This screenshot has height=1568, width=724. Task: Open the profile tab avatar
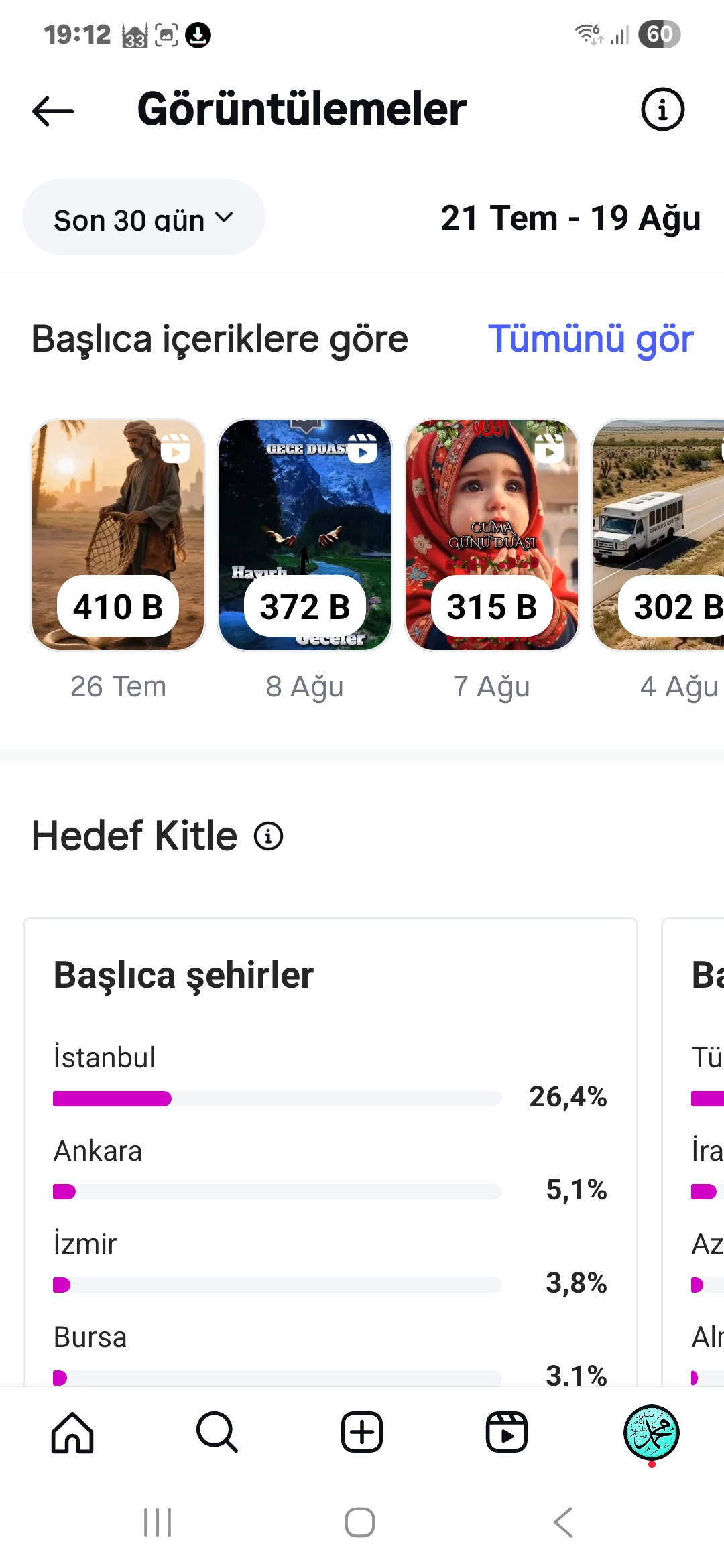click(652, 1433)
